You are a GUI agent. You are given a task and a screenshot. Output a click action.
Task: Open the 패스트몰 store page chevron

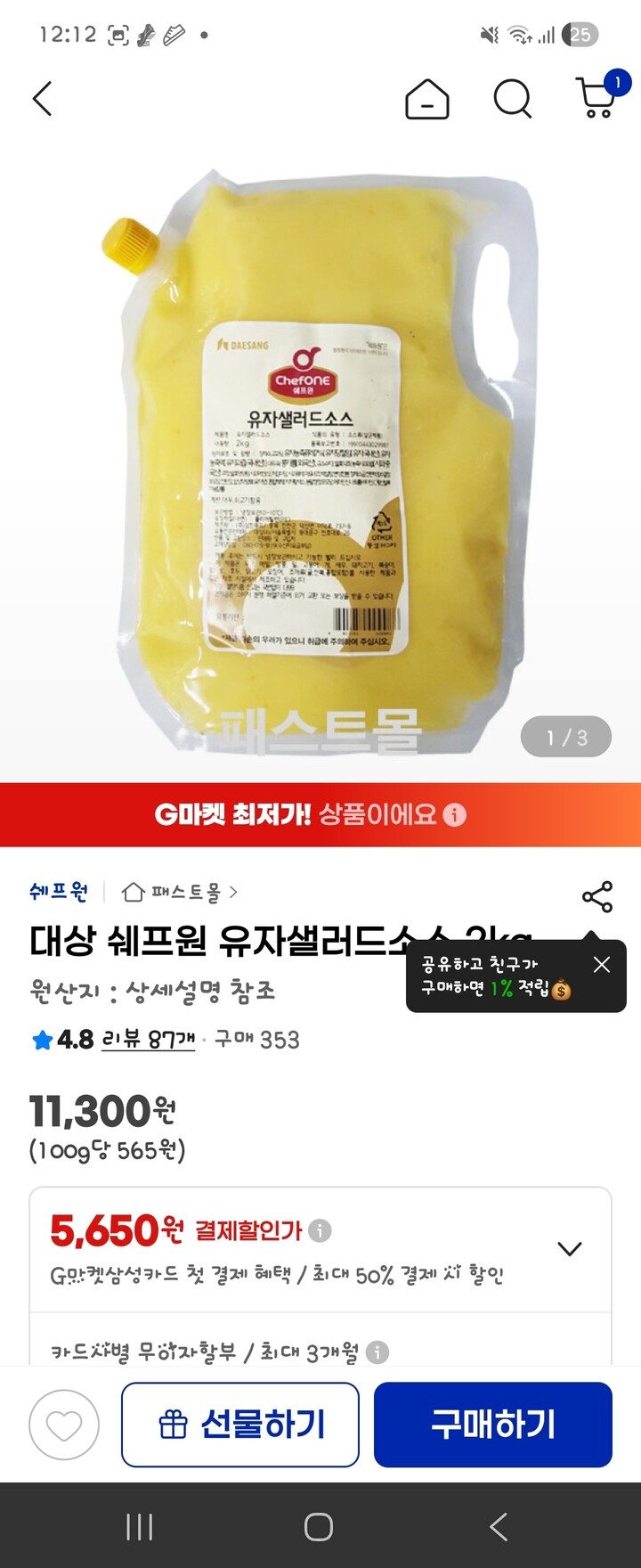(232, 890)
